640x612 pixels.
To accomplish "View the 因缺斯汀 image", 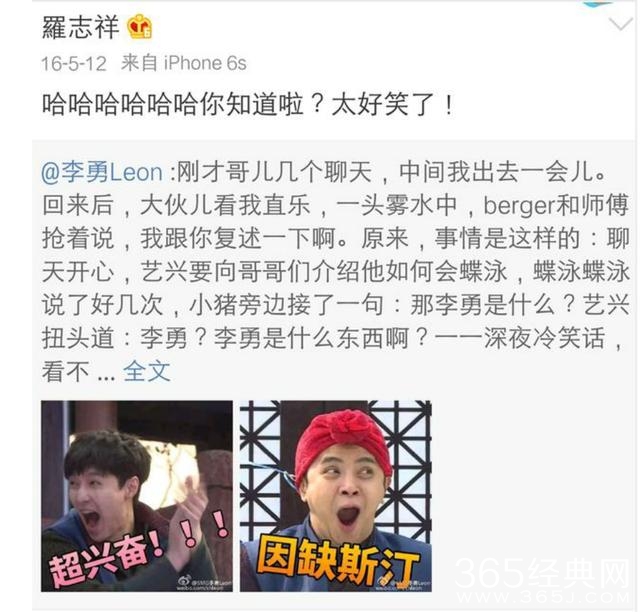I will tap(335, 496).
